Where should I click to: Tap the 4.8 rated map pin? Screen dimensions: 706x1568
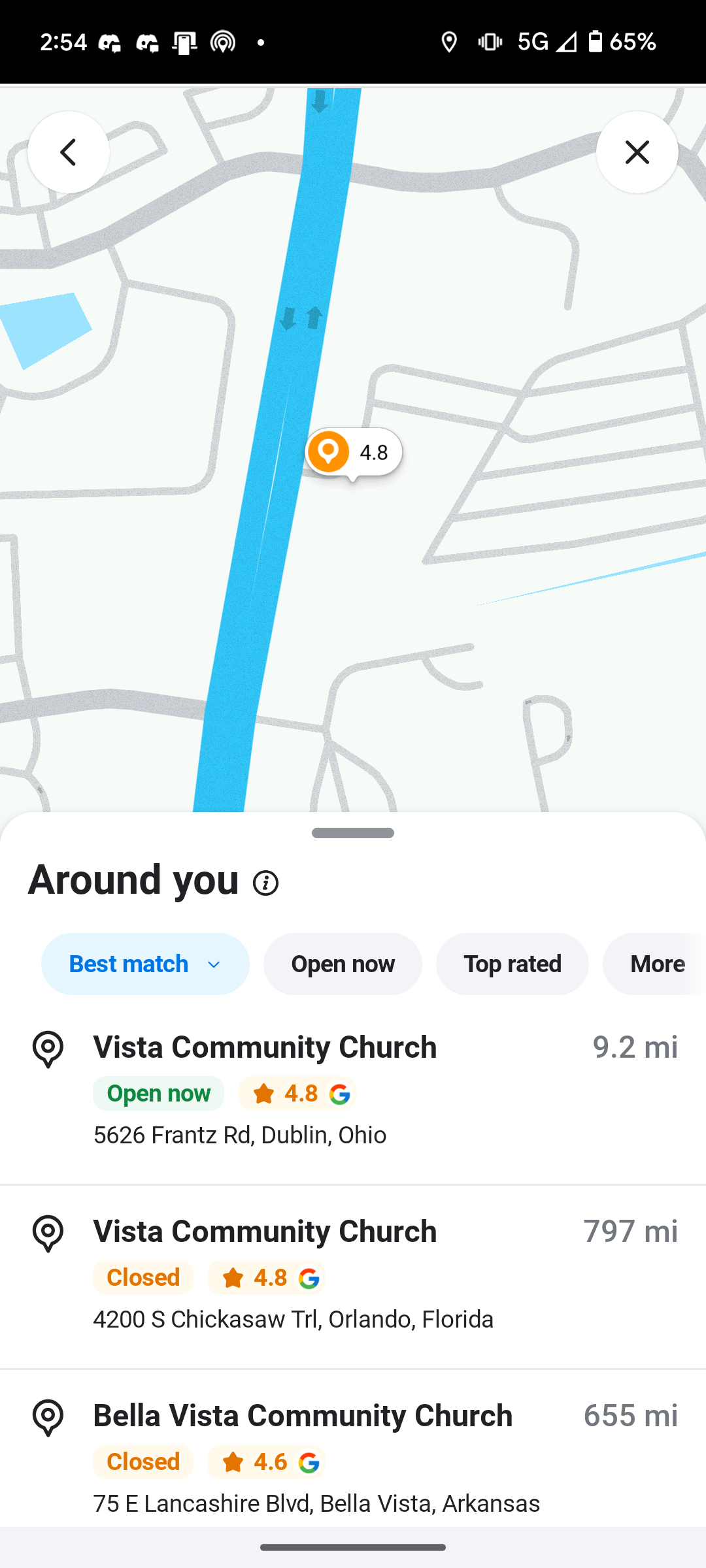tap(353, 452)
